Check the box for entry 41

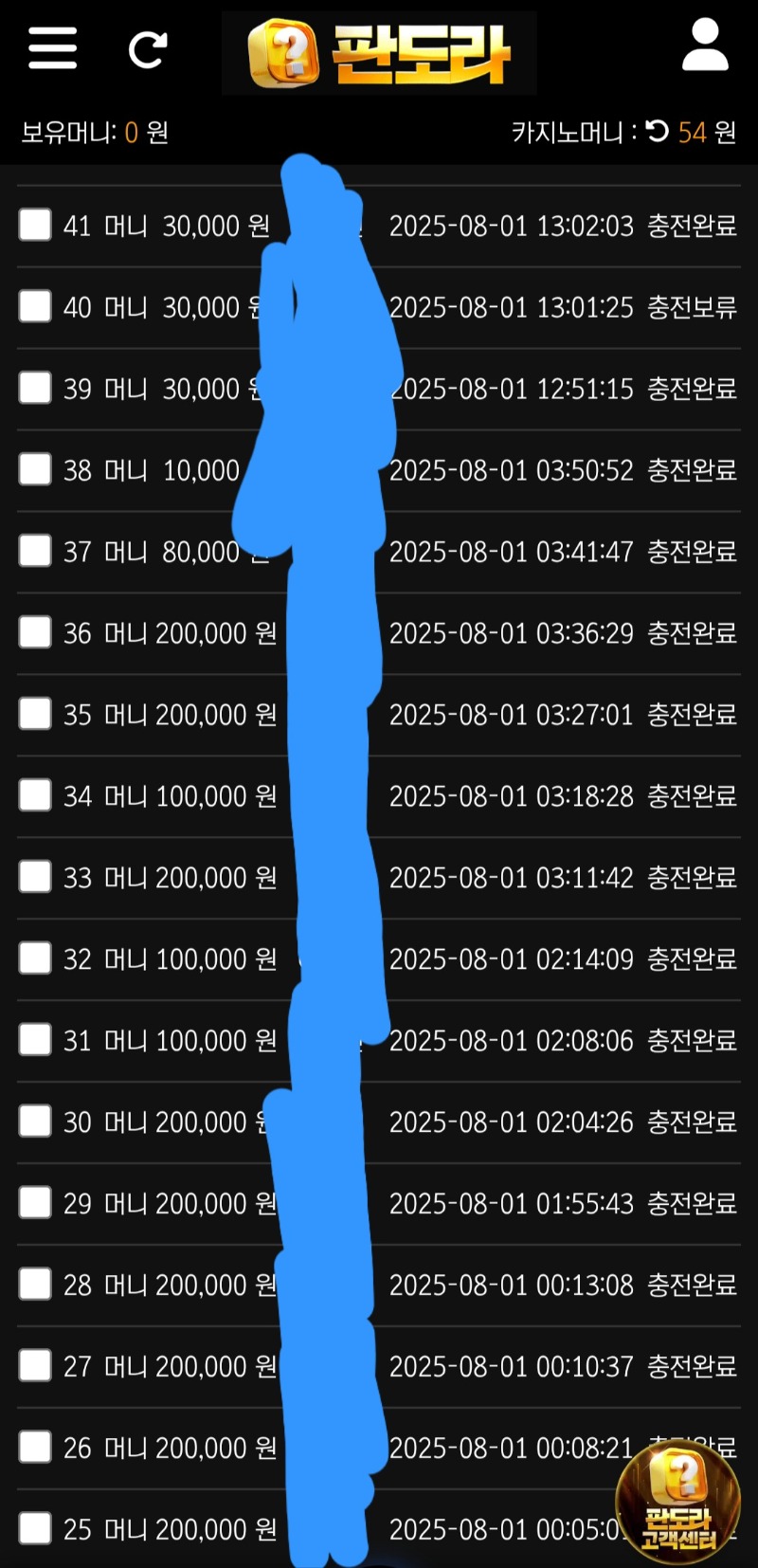click(x=35, y=226)
